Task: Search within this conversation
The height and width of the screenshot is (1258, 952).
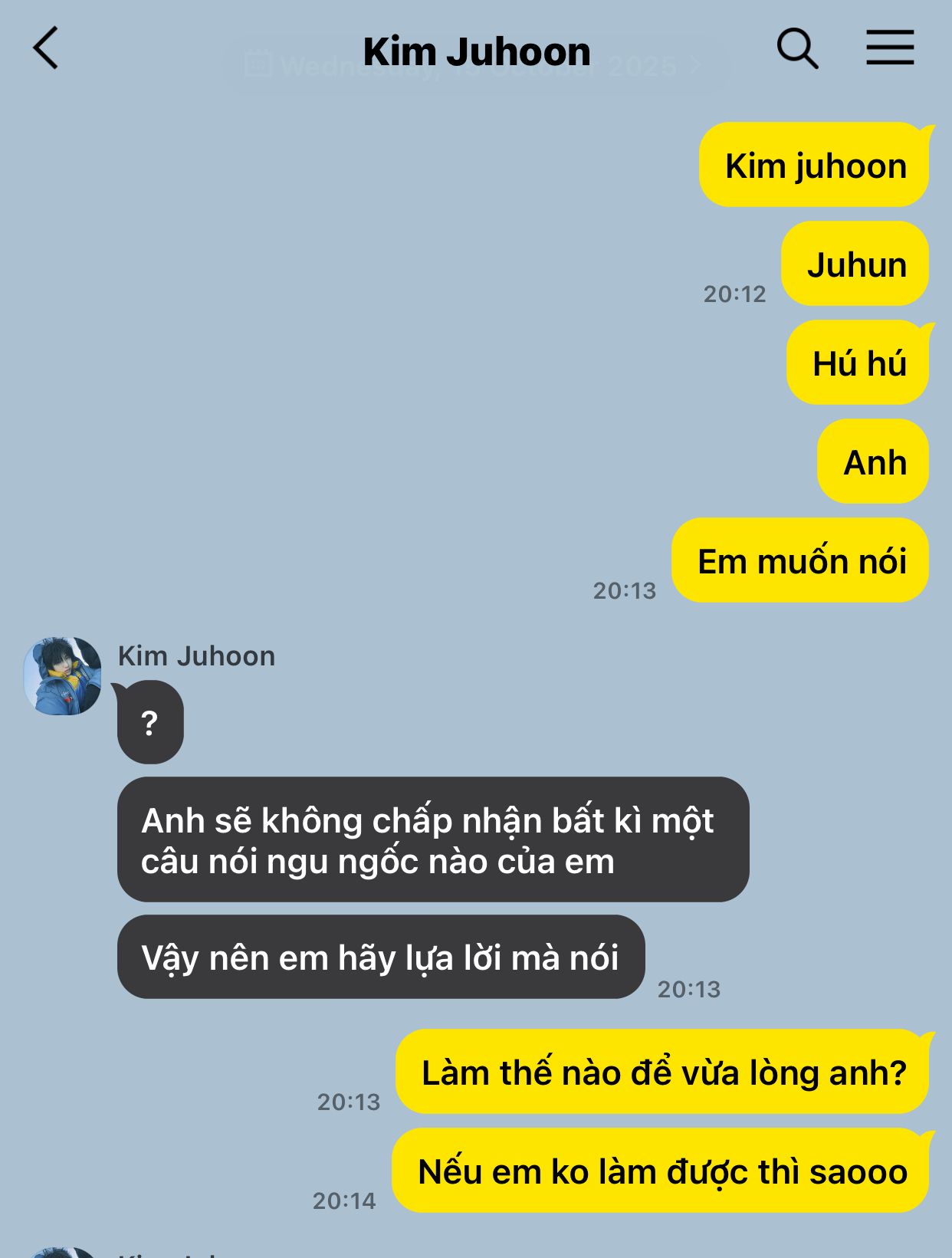Action: point(797,48)
